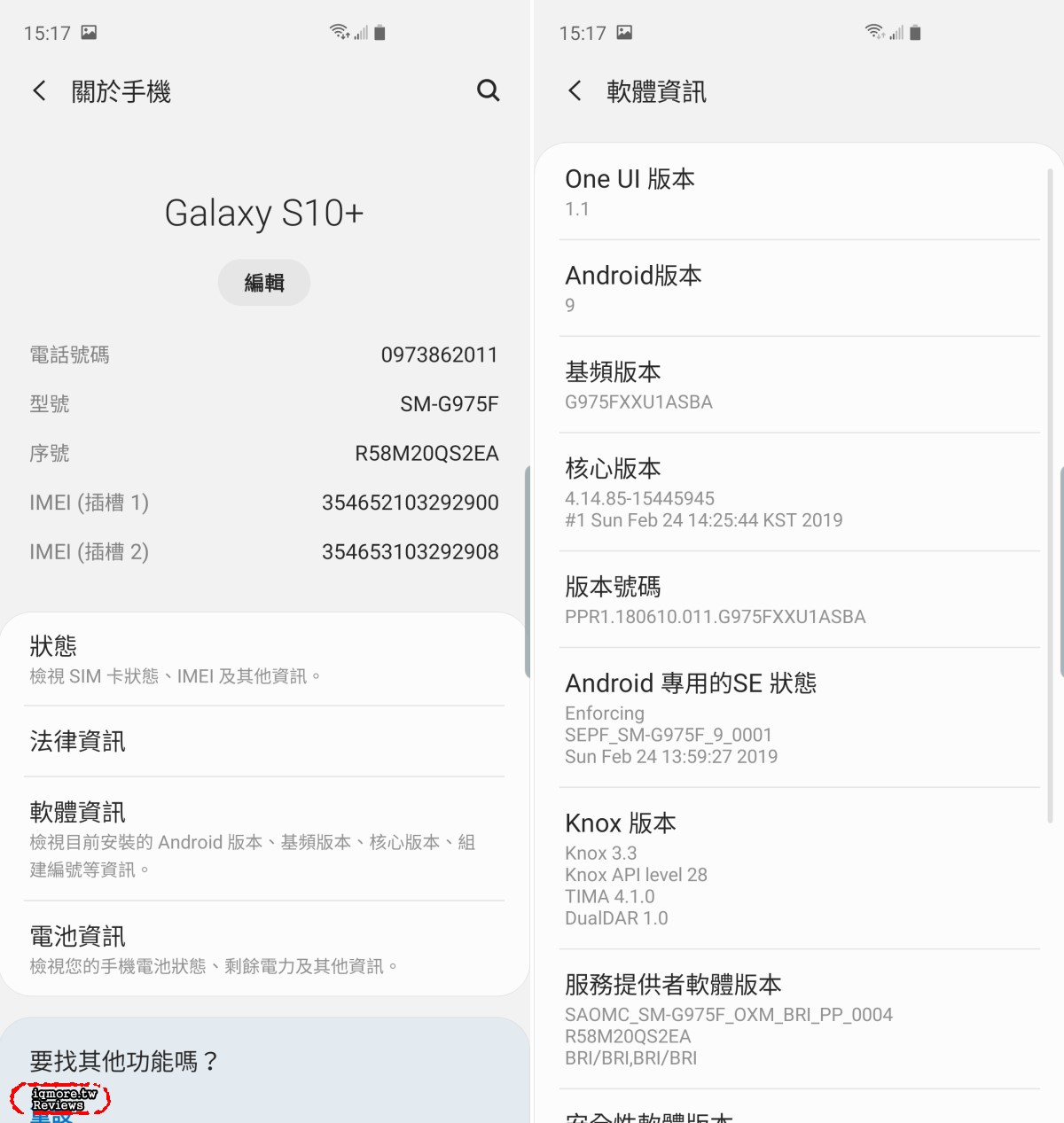Open the 狀態 row
Image resolution: width=1064 pixels, height=1123 pixels.
(x=264, y=659)
